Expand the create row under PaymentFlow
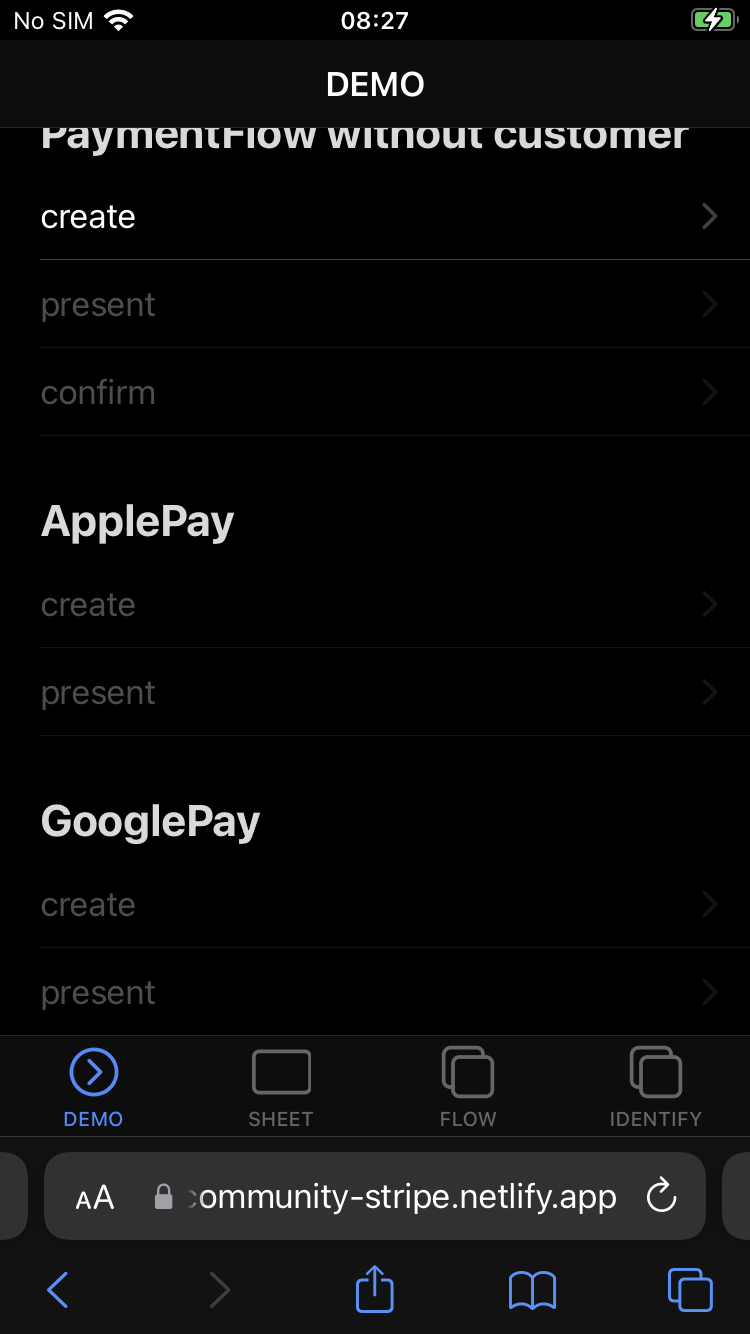 709,216
